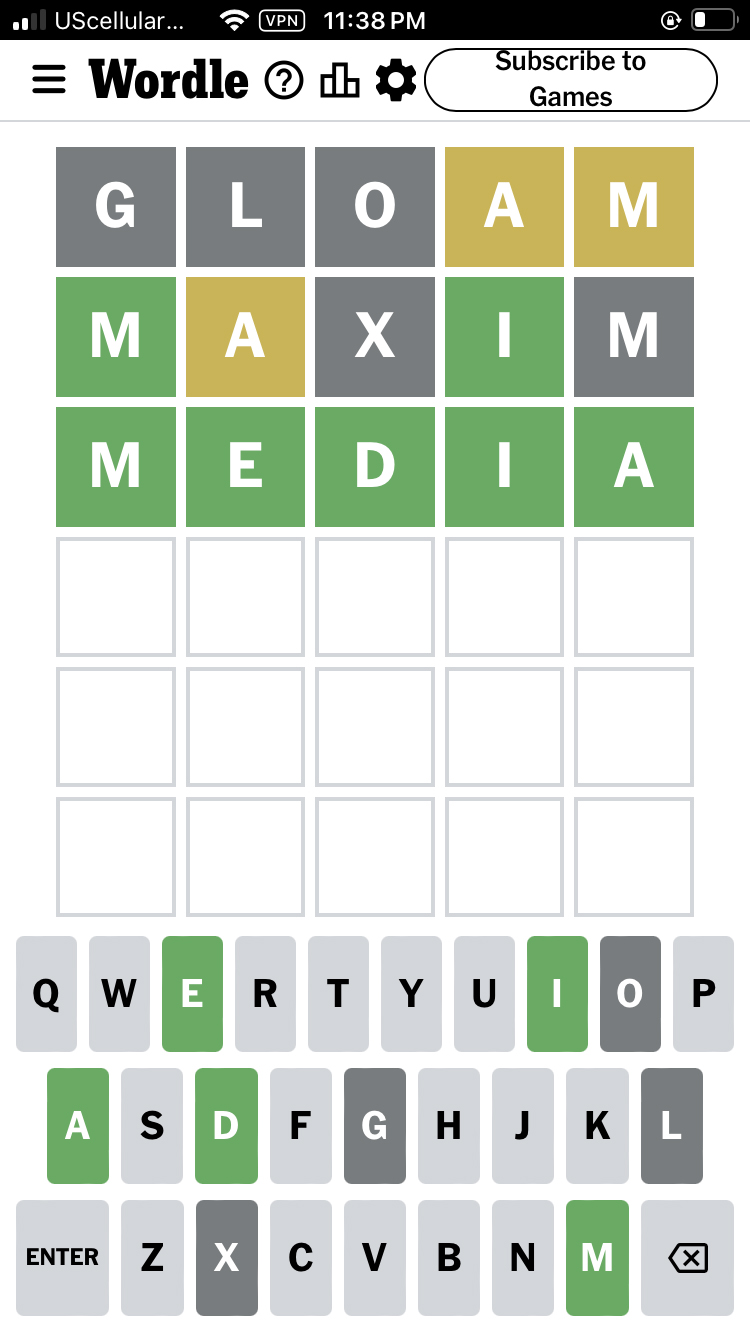The height and width of the screenshot is (1334, 750).
Task: Tap the S key
Action: (152, 1126)
